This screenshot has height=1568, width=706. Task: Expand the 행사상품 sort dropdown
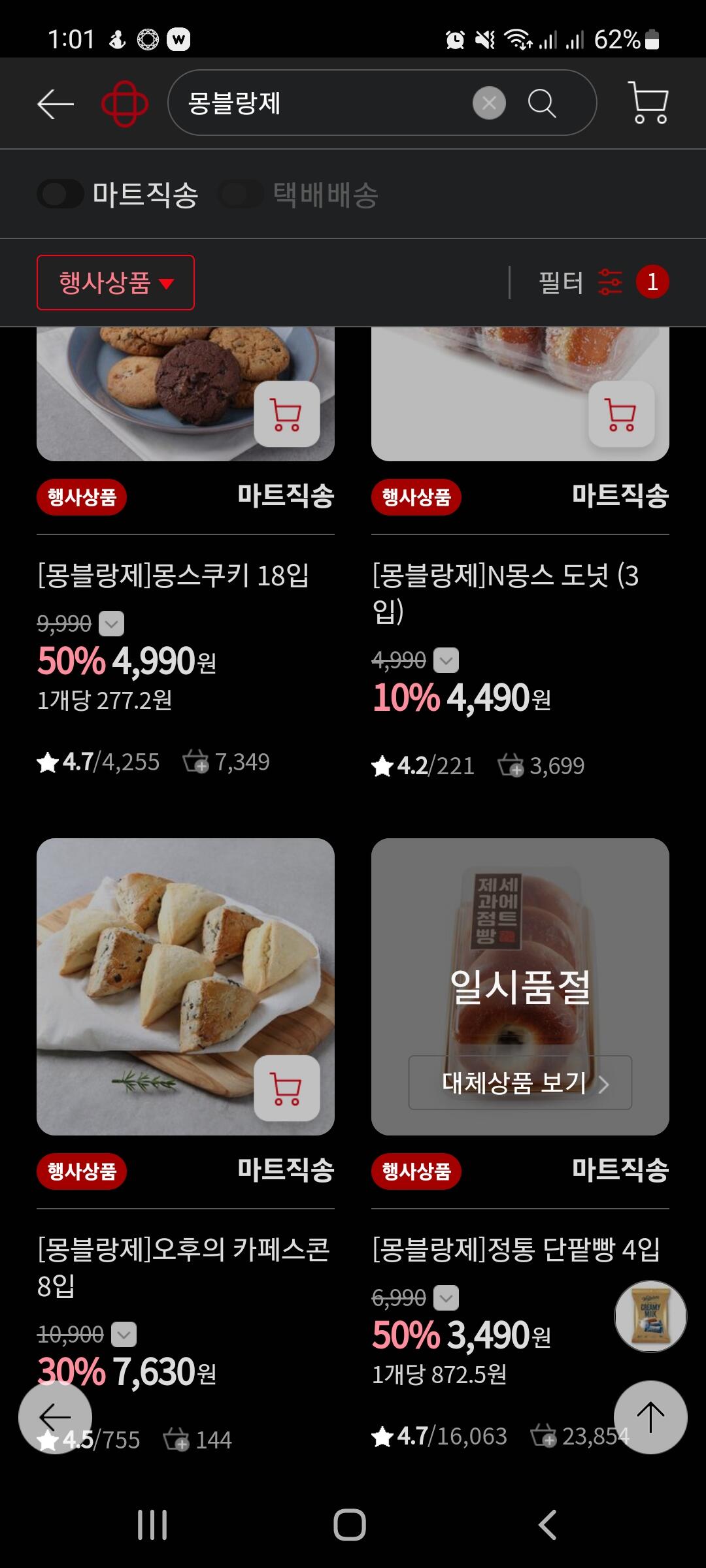click(116, 282)
